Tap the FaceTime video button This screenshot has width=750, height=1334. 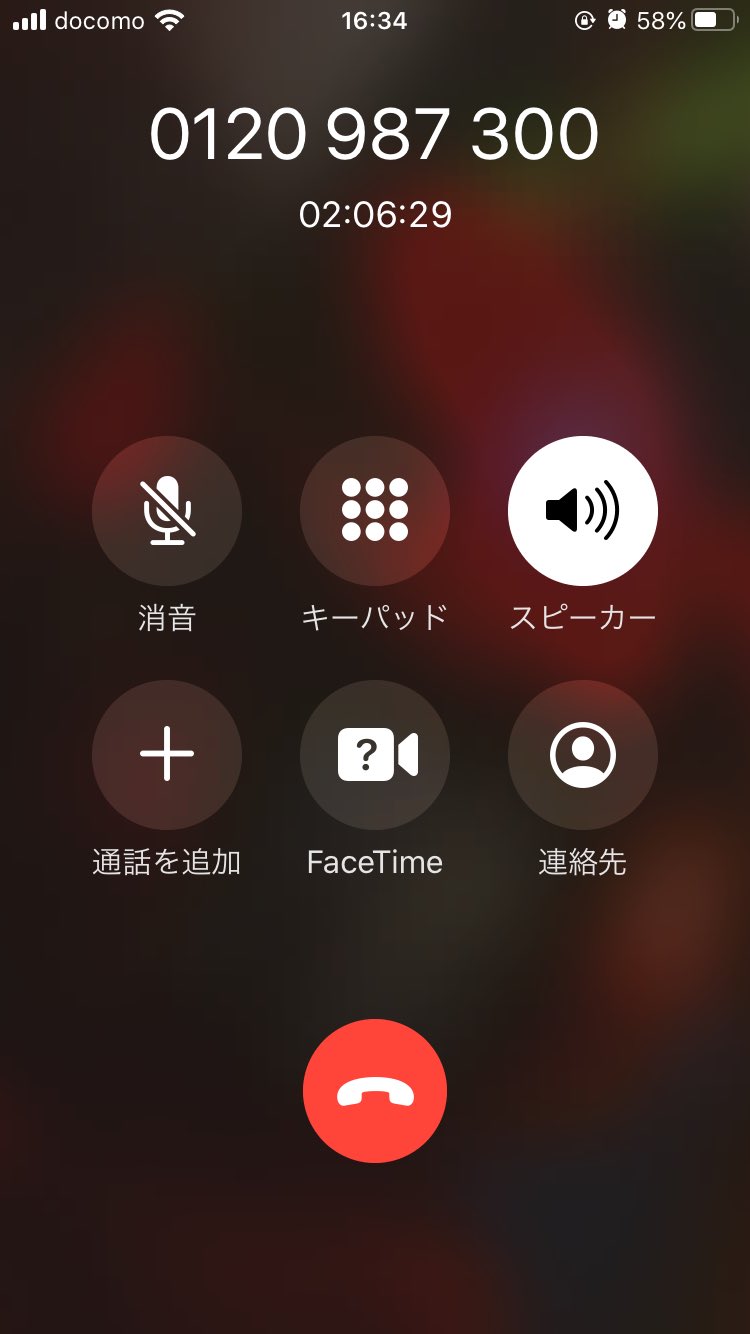point(375,755)
